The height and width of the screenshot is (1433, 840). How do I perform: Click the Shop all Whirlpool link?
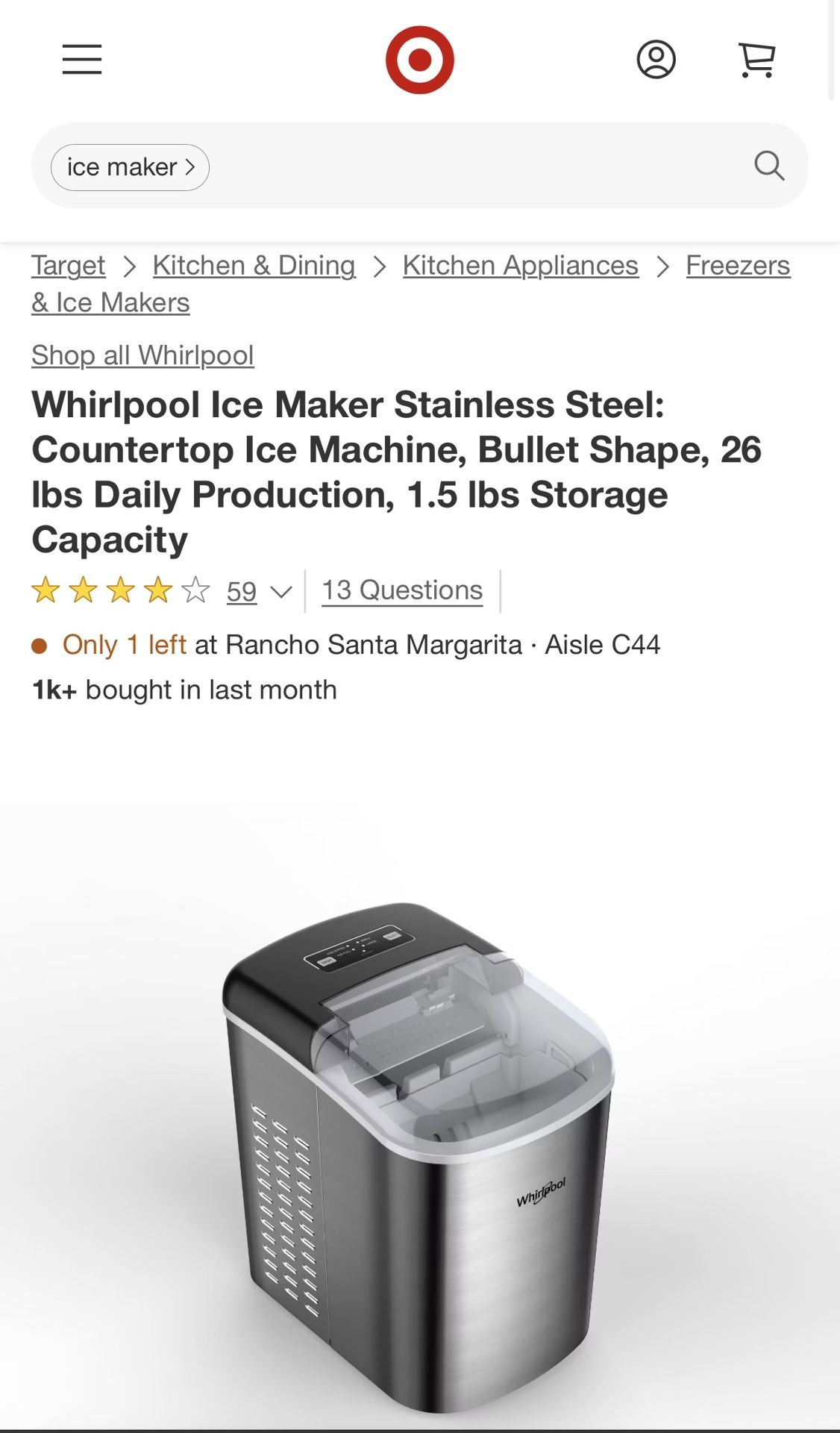tap(142, 356)
